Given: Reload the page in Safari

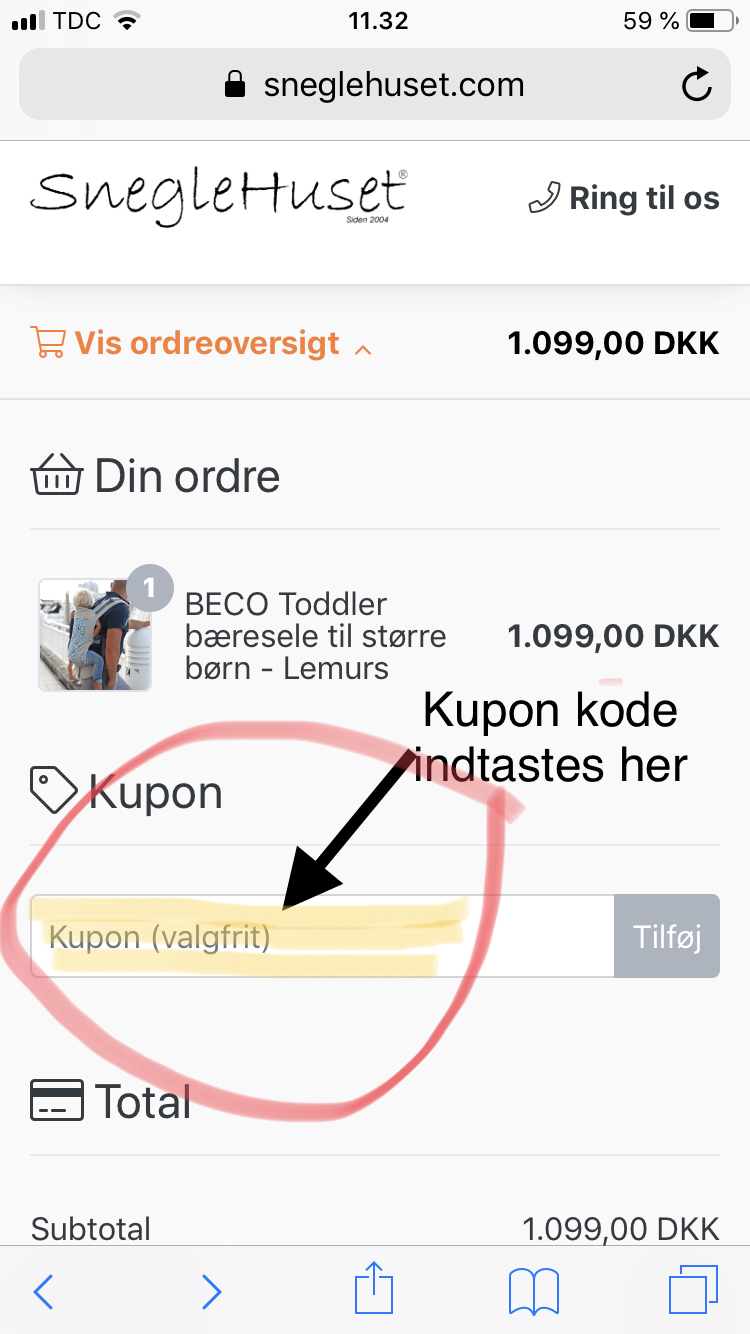Looking at the screenshot, I should click(696, 85).
